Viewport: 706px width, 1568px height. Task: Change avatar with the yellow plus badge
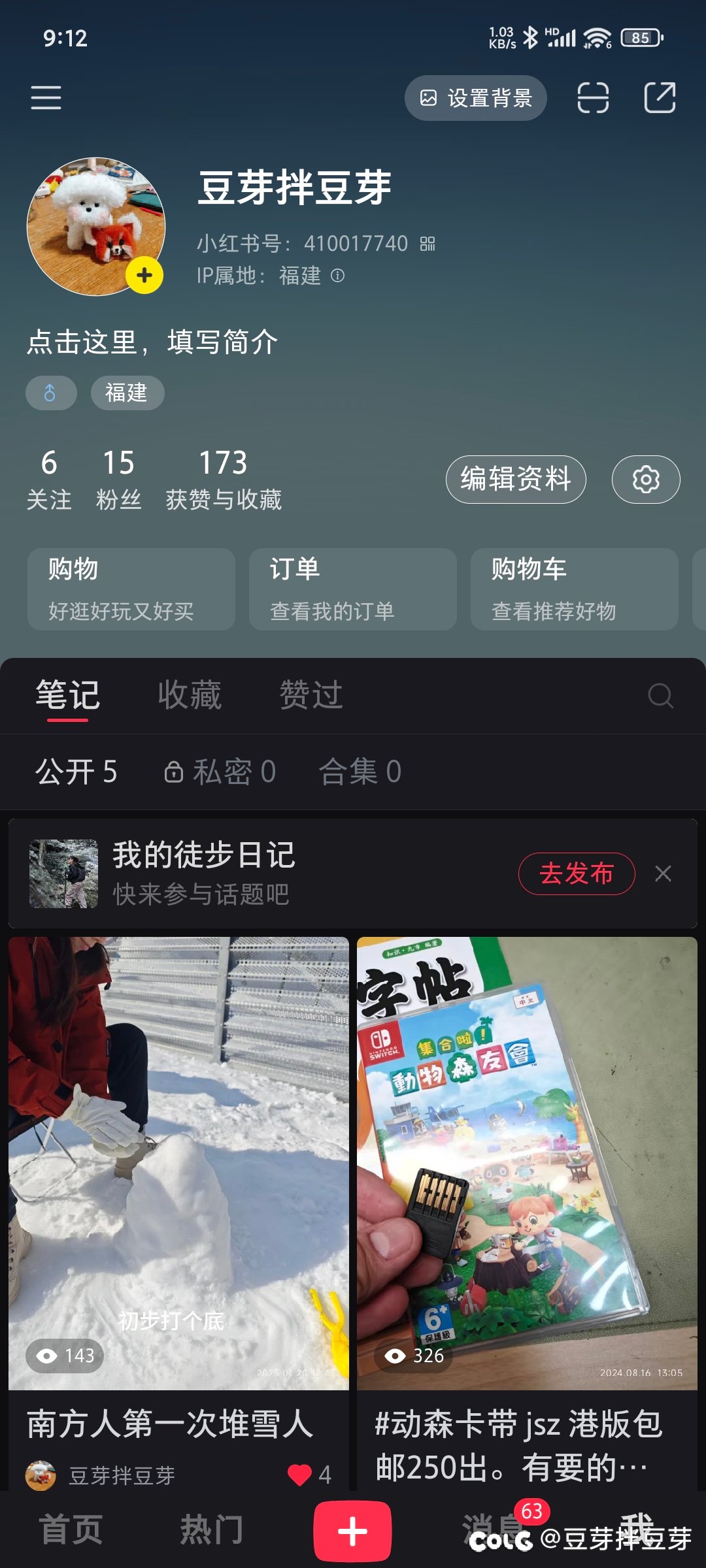coord(144,275)
